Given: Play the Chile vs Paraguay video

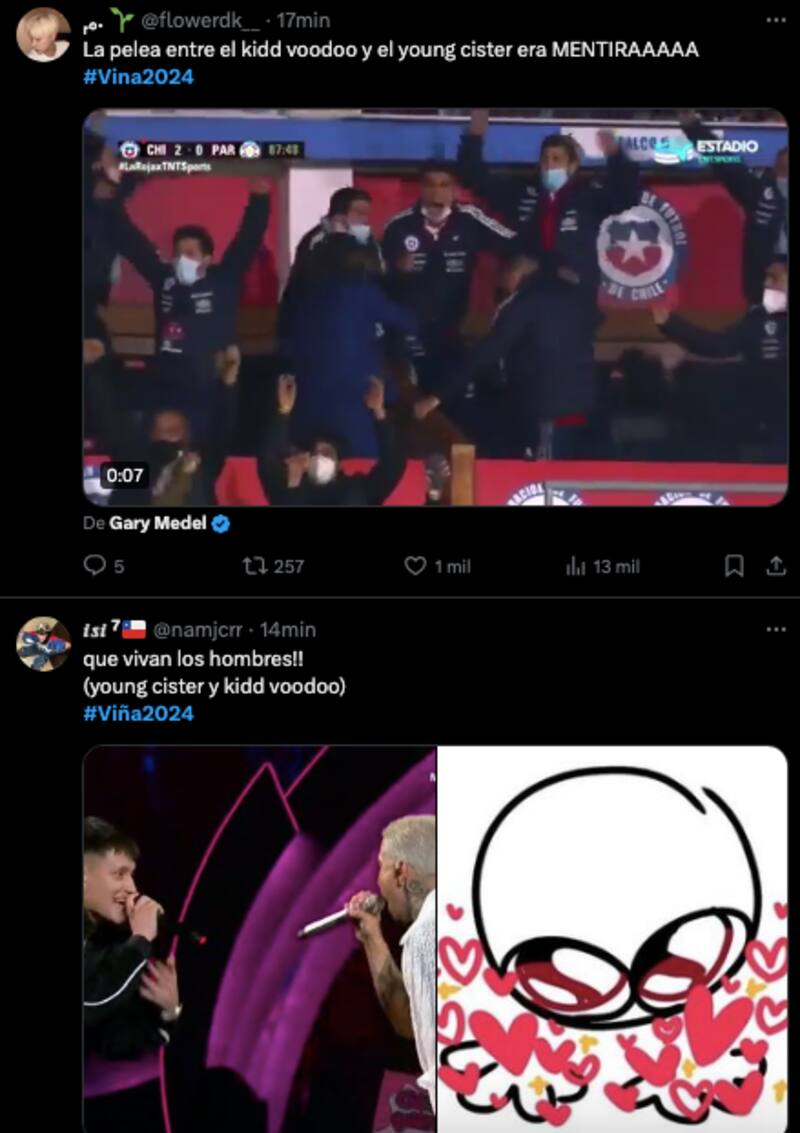Looking at the screenshot, I should (x=435, y=308).
